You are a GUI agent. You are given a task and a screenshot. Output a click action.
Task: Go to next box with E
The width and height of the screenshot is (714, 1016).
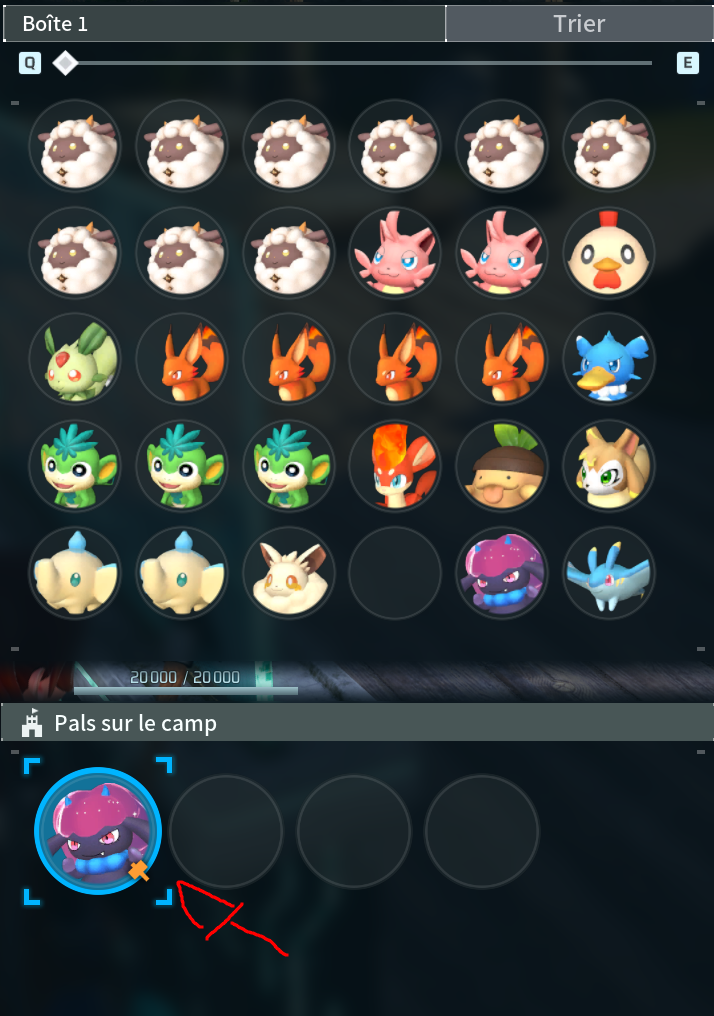click(688, 63)
